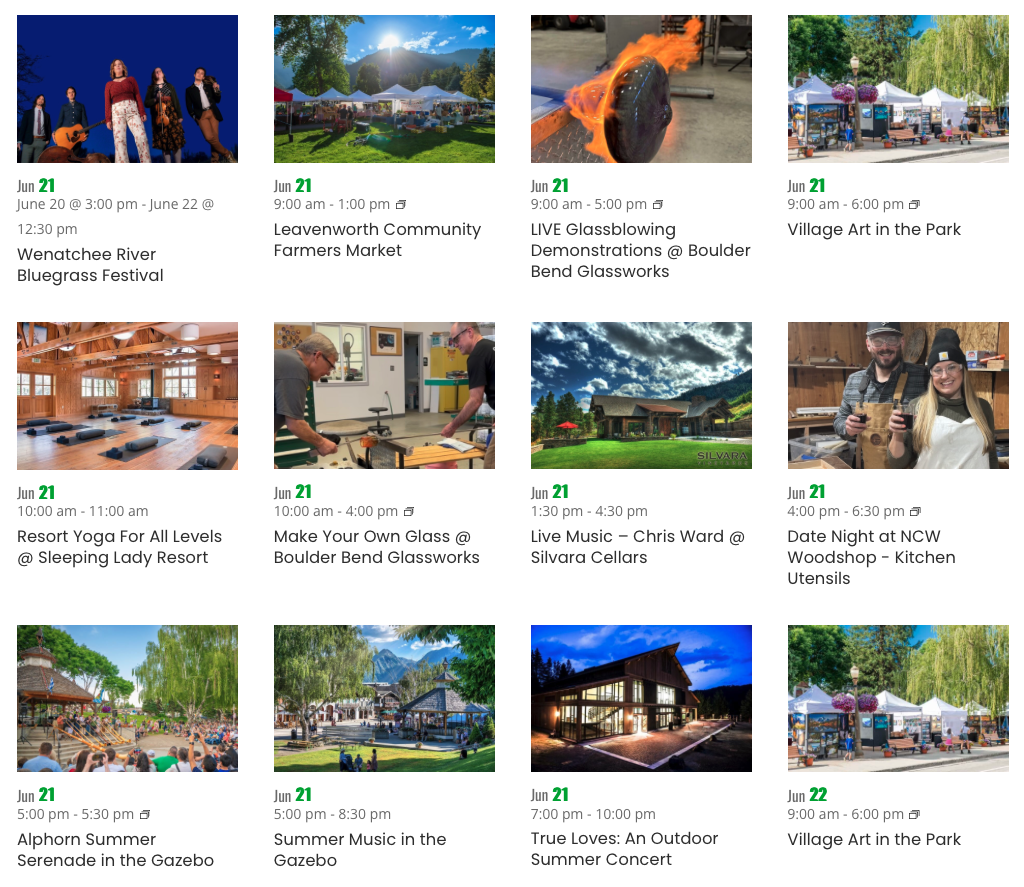Screen dimensions: 1024x887
Task: Open the June 22 Village Art in the Park
Action: pyautogui.click(x=874, y=839)
